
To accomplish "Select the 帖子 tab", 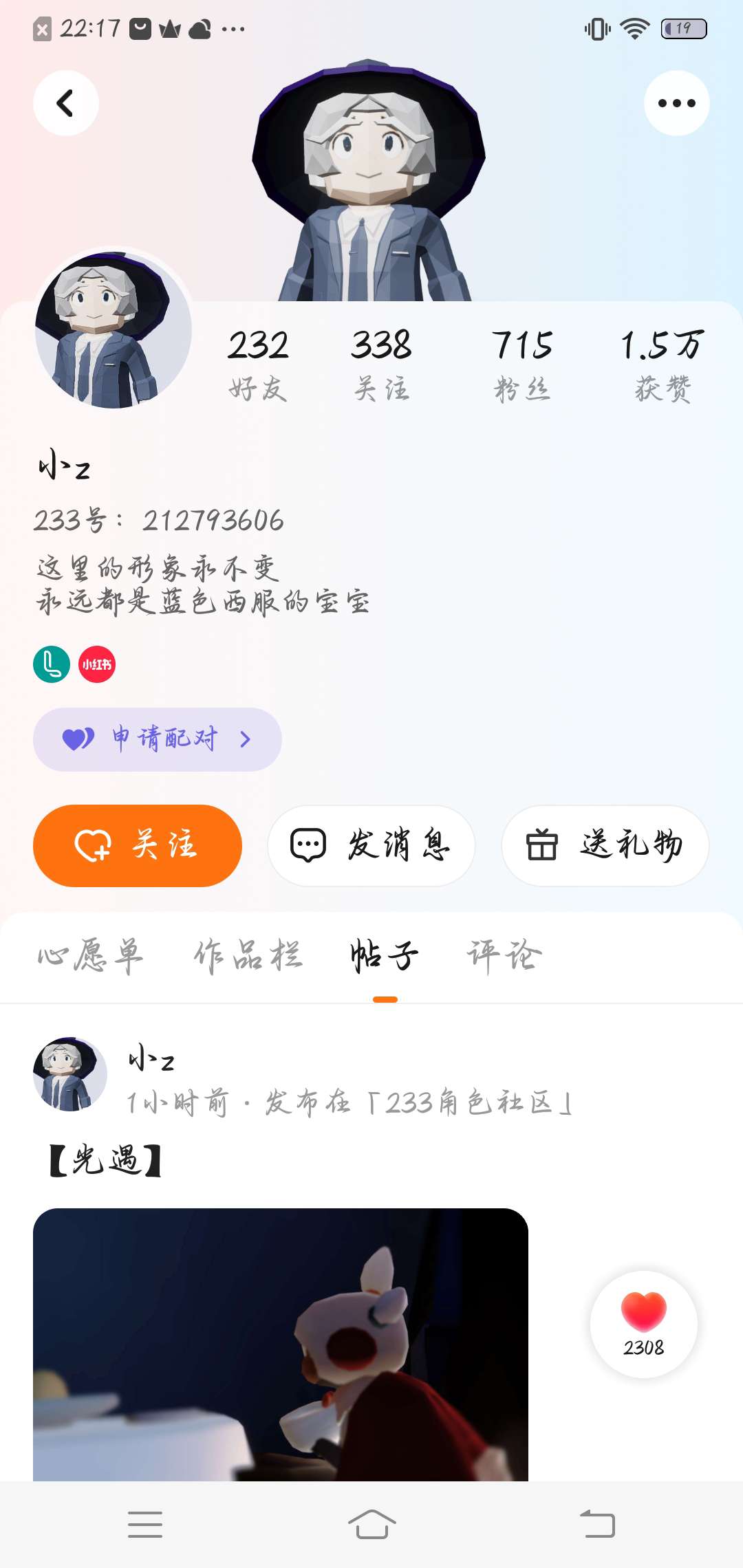I will pos(385,955).
